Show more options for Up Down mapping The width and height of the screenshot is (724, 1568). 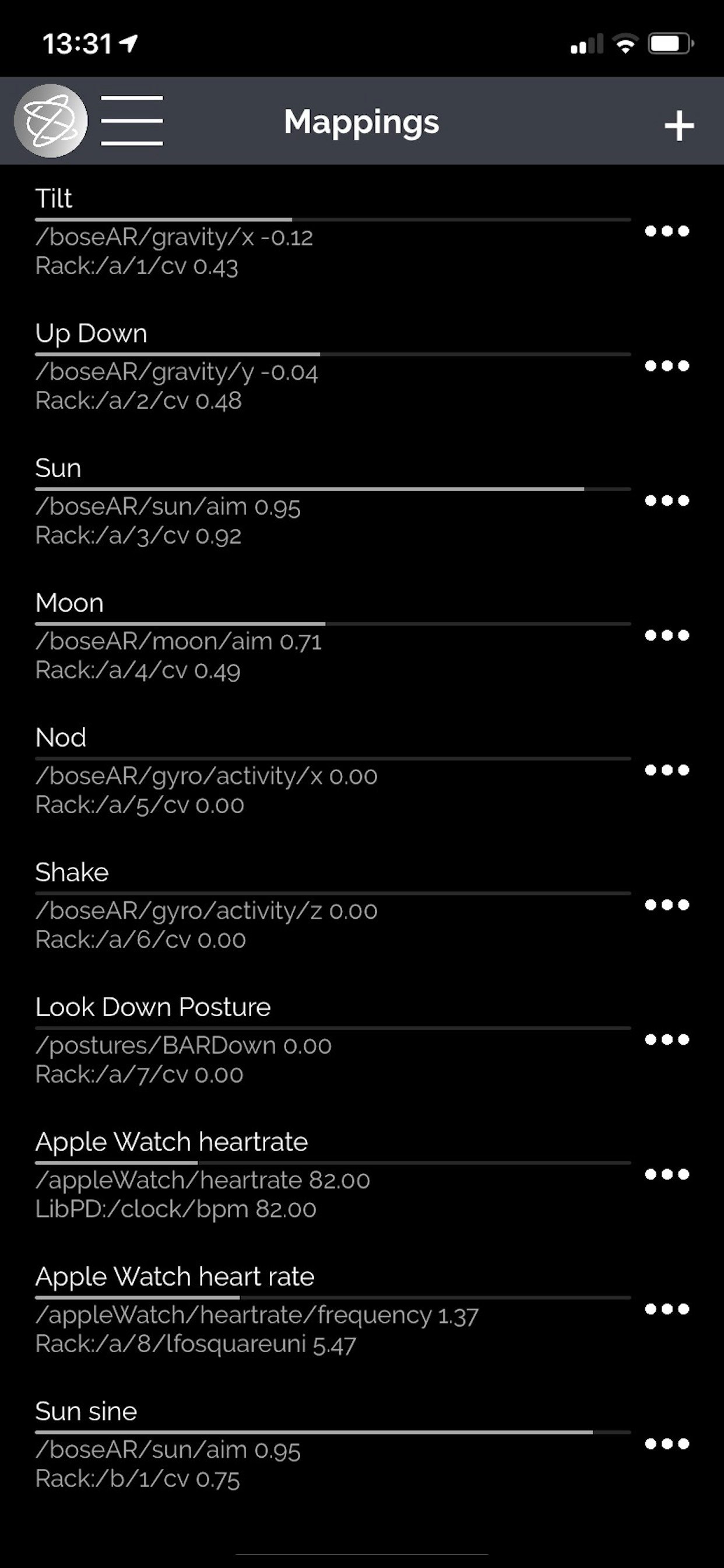click(667, 365)
